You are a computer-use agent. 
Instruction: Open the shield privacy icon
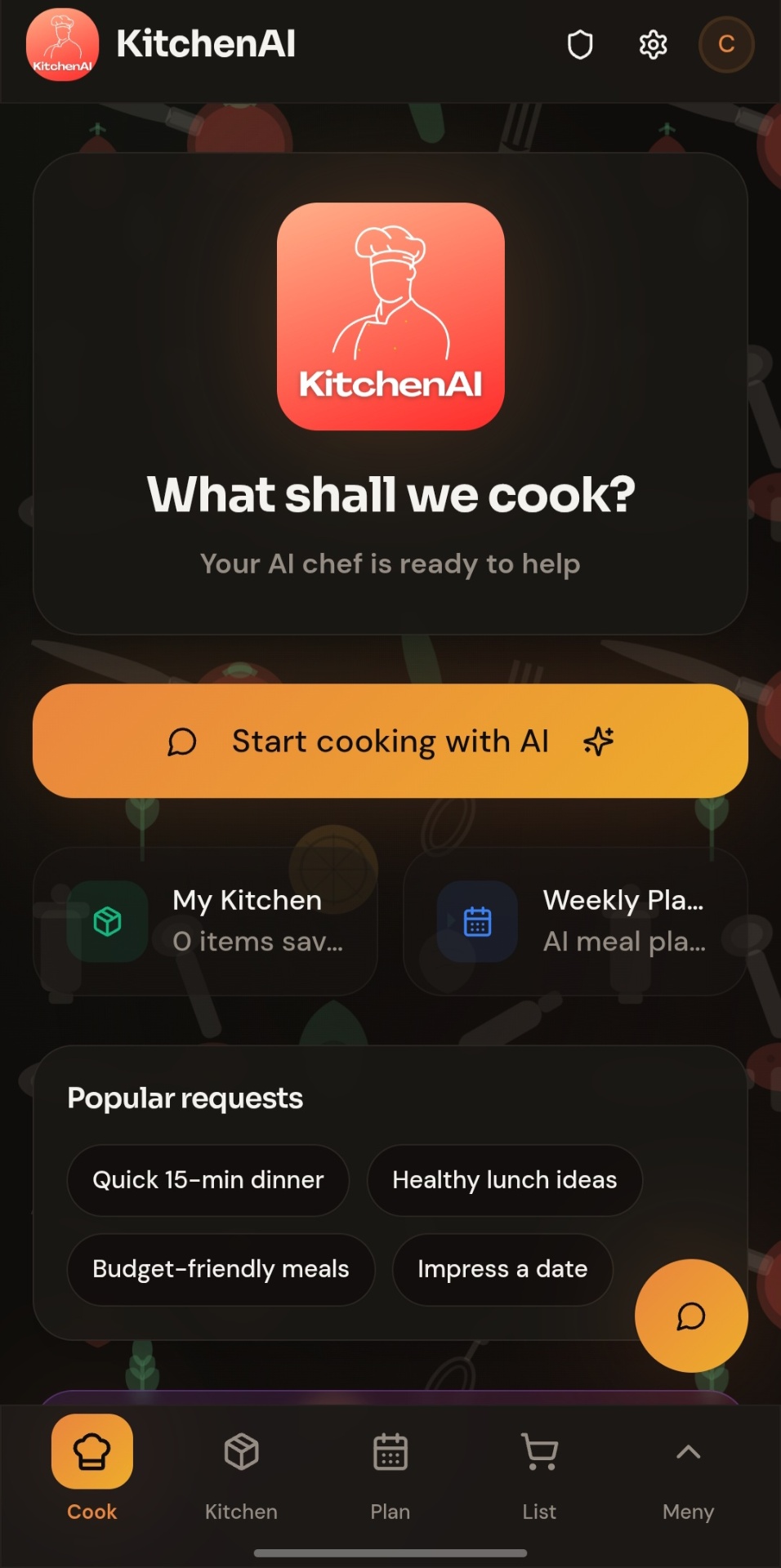[x=580, y=45]
